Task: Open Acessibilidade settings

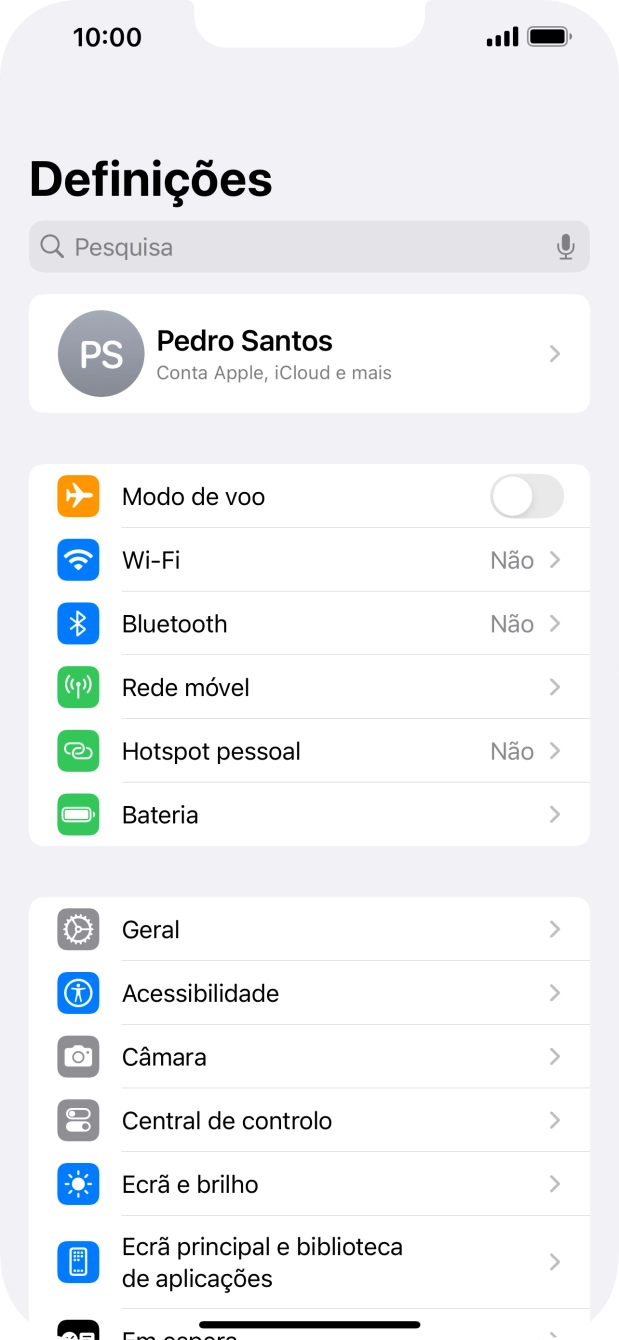Action: 309,994
